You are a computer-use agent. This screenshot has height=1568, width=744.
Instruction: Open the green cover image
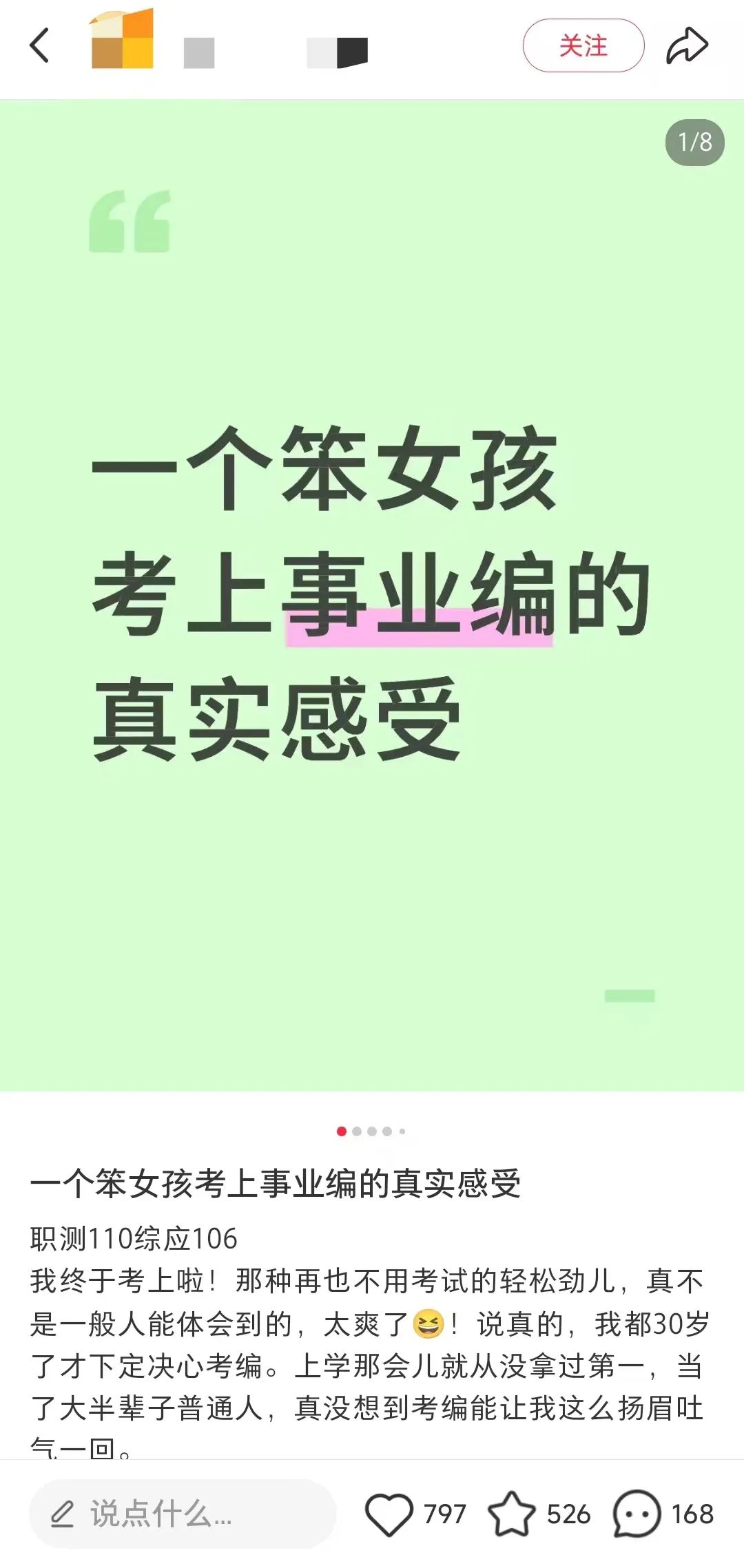tap(372, 596)
